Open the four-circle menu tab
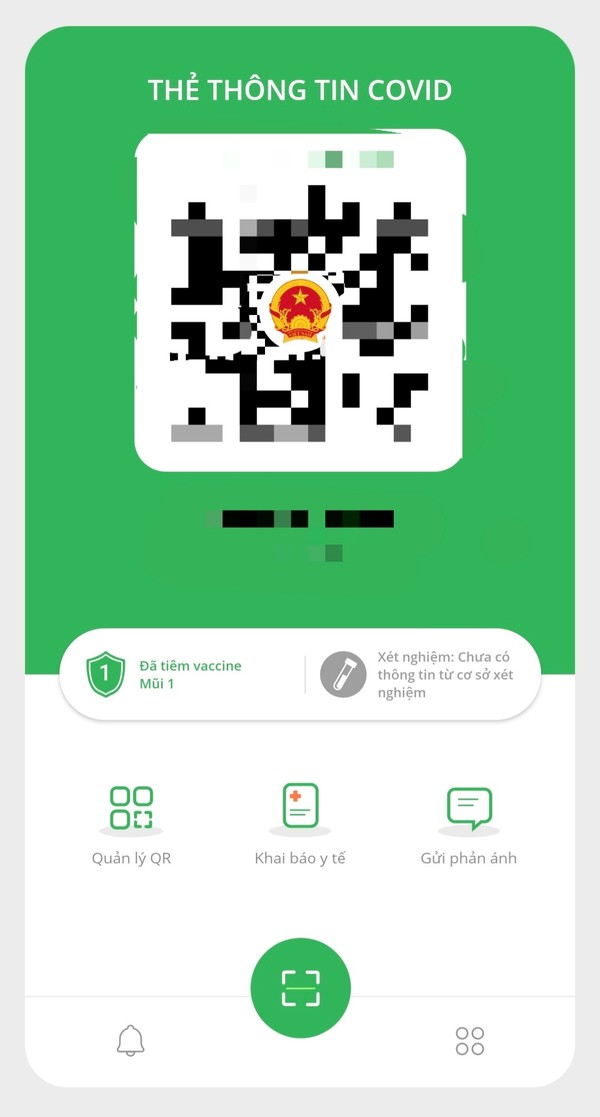This screenshot has width=600, height=1117. coord(470,1040)
